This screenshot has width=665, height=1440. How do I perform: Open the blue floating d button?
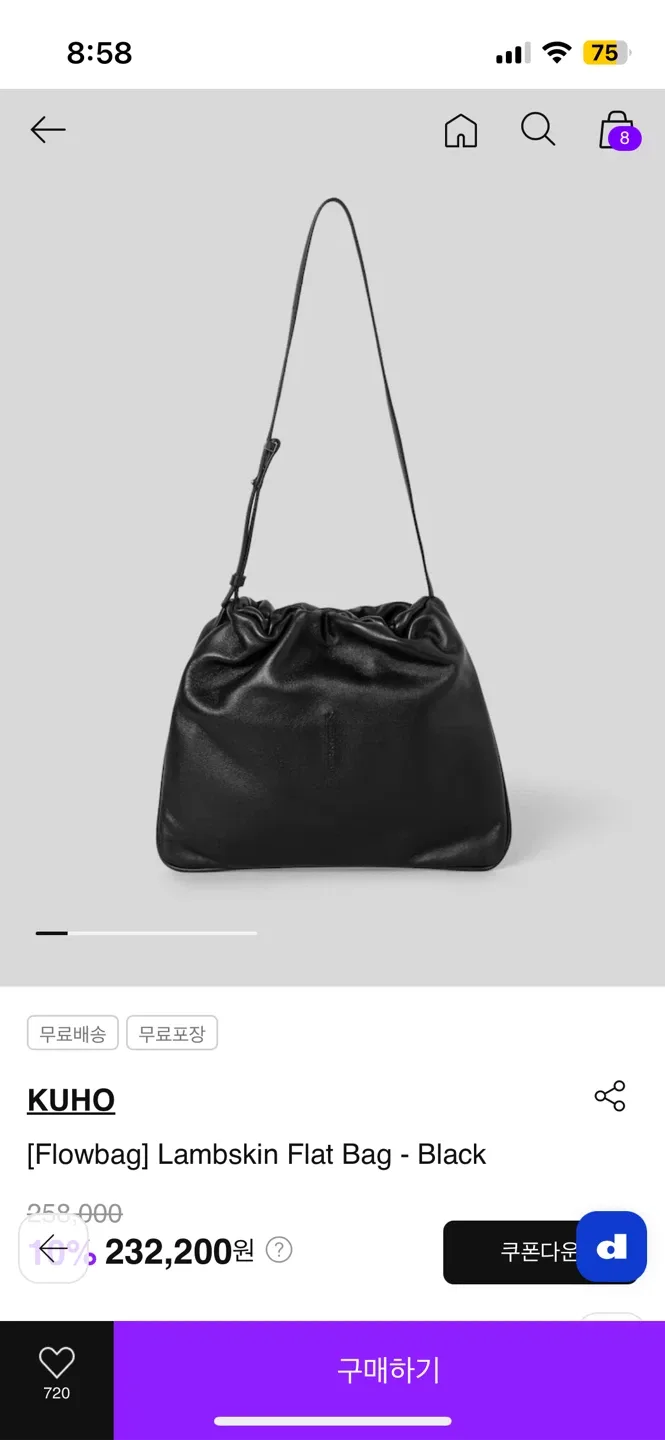611,1246
